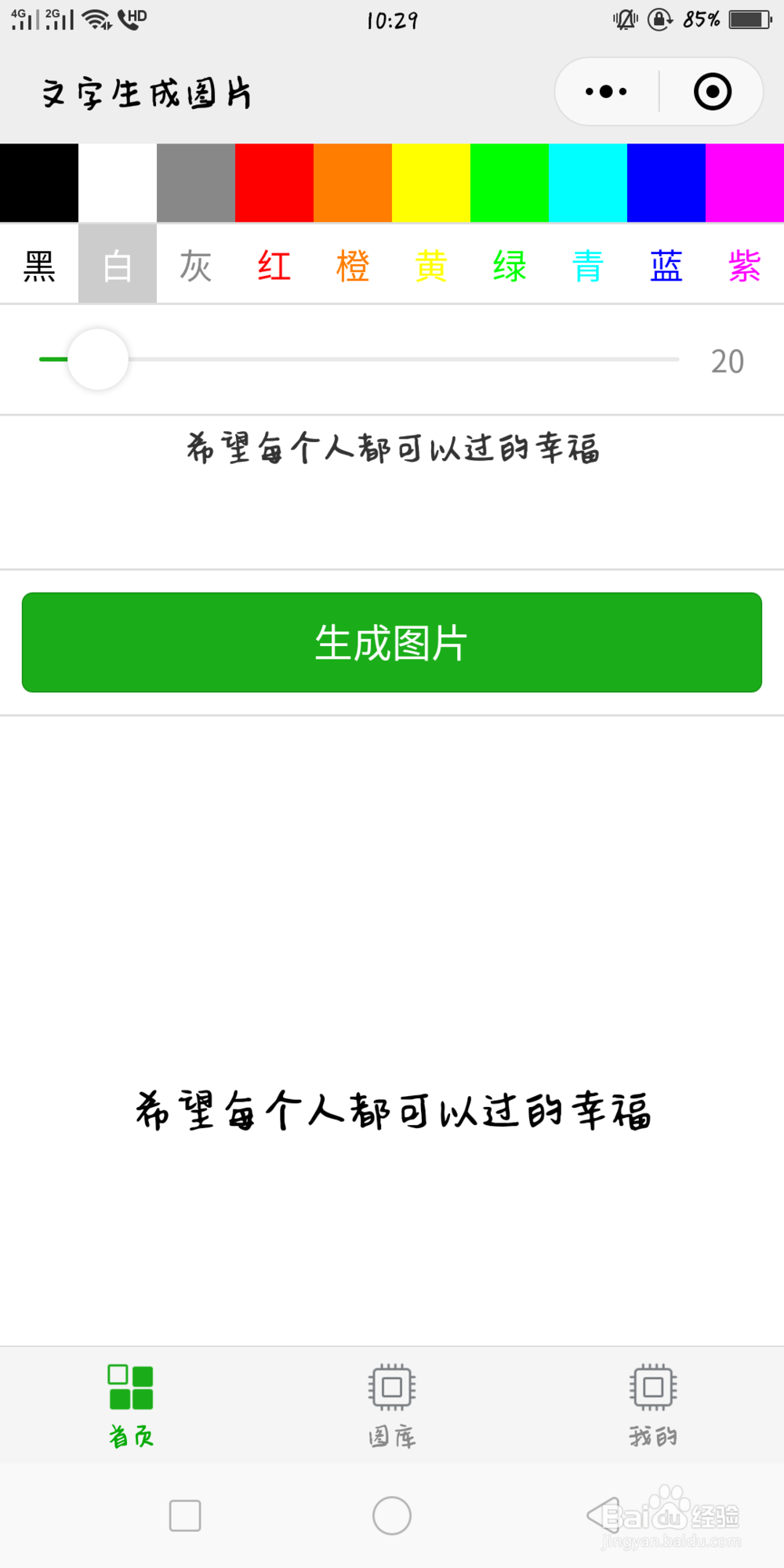784x1568 pixels.
Task: Select the 黑 black color option
Action: click(38, 264)
